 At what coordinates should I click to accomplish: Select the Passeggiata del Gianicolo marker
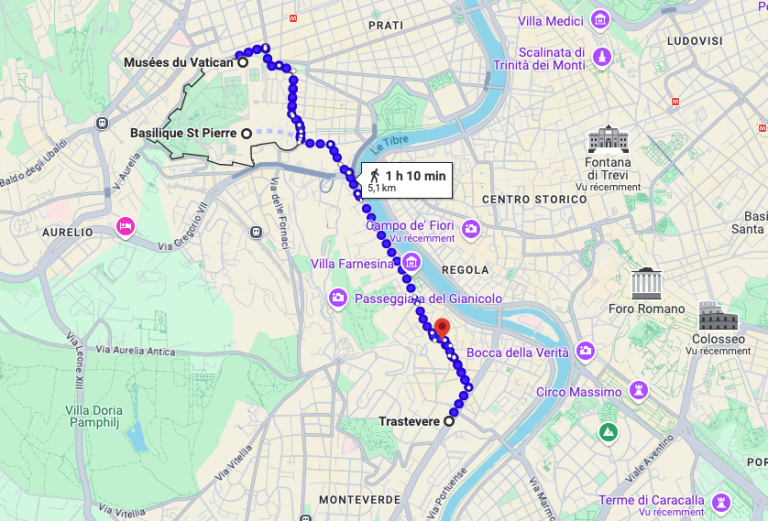click(339, 298)
